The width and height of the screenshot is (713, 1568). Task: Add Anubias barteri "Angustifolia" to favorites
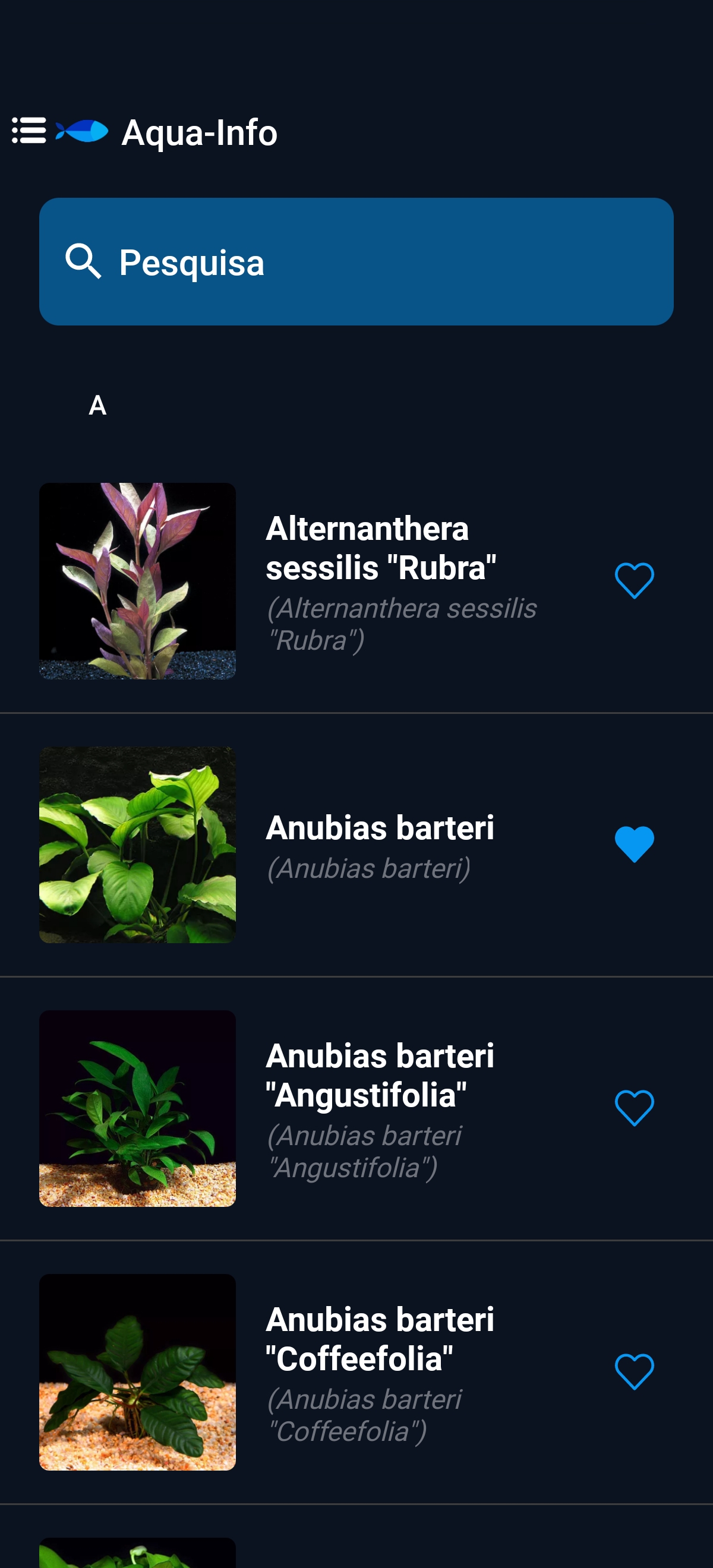[634, 1108]
